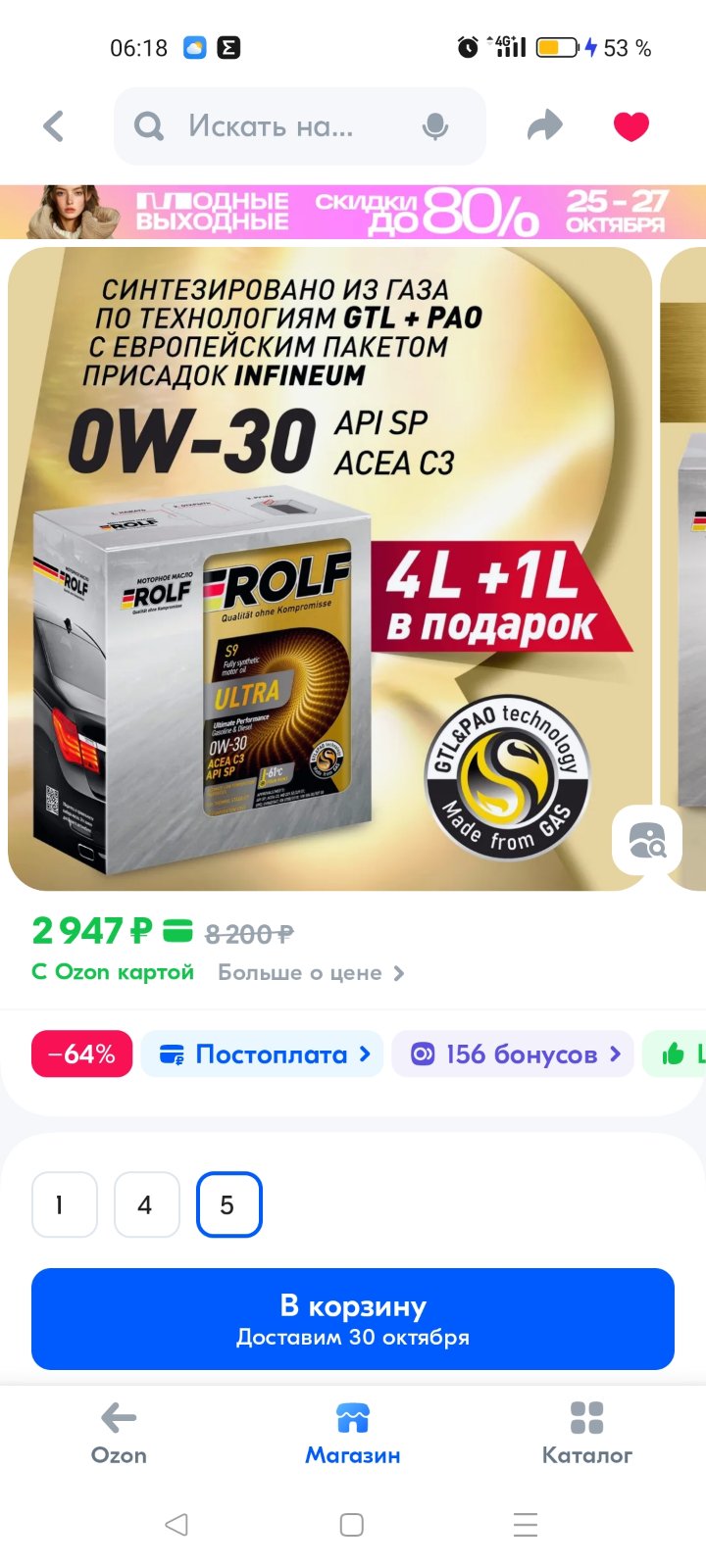Switch to the Магазин tab
This screenshot has height=1568, width=706.
coord(353,1434)
